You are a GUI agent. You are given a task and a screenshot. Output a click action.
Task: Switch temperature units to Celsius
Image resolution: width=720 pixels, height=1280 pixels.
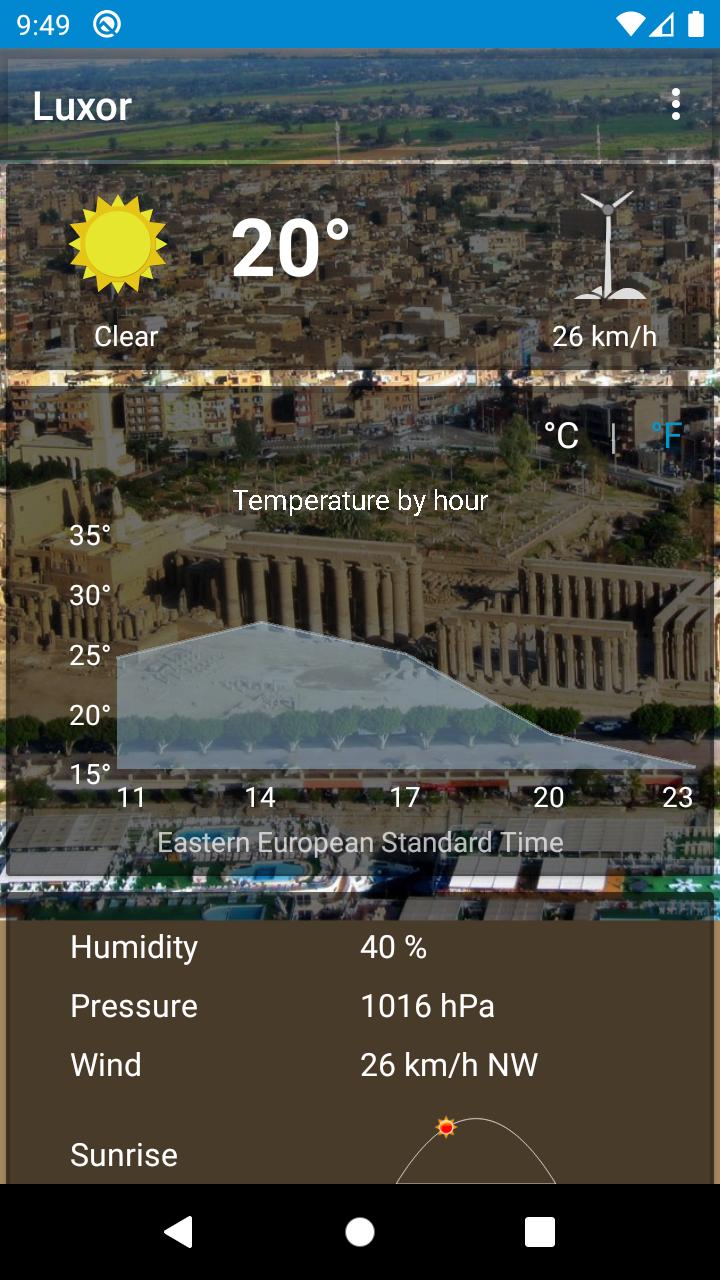(x=563, y=436)
